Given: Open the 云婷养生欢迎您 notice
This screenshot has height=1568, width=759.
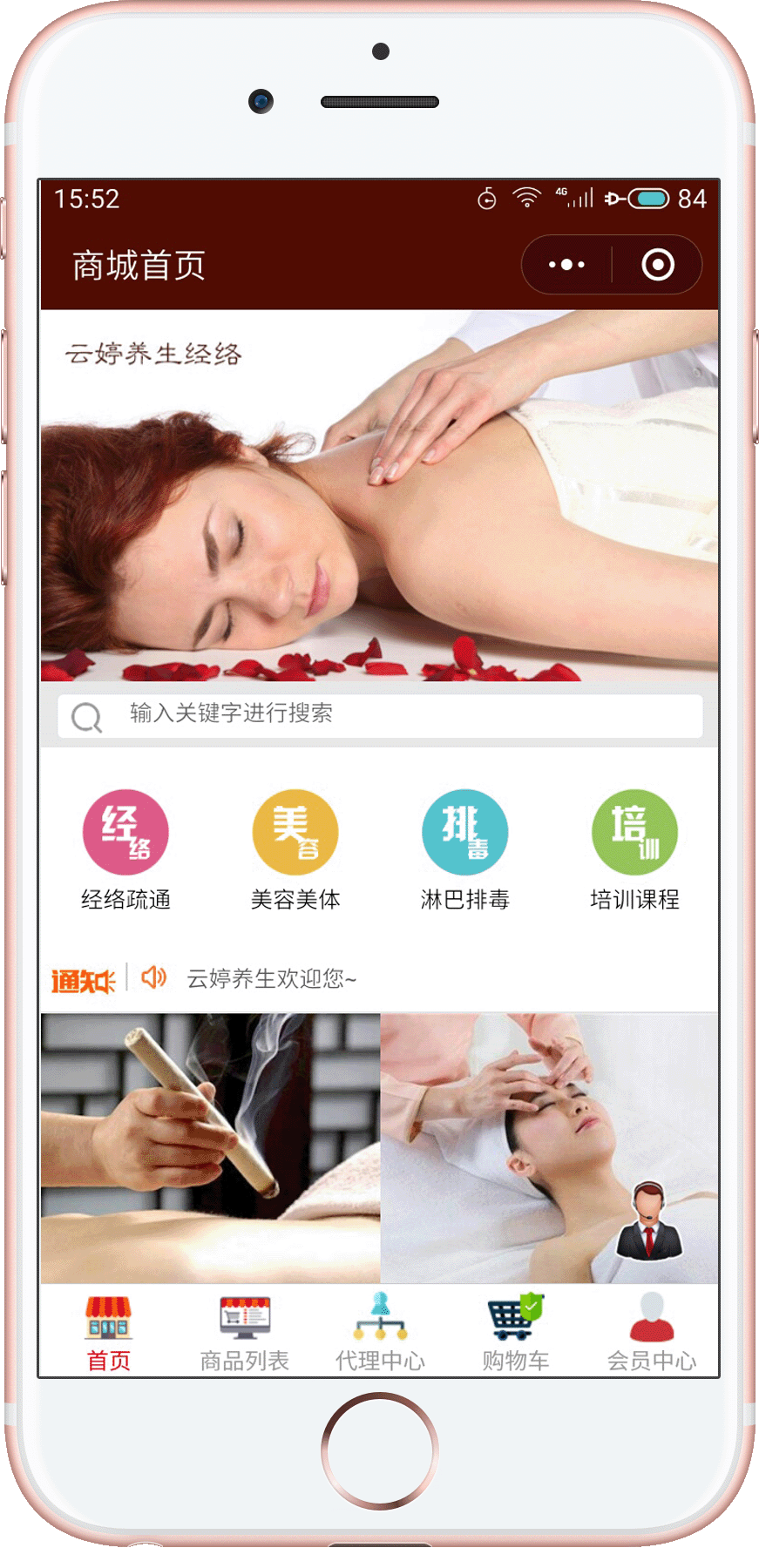Looking at the screenshot, I should click(271, 979).
